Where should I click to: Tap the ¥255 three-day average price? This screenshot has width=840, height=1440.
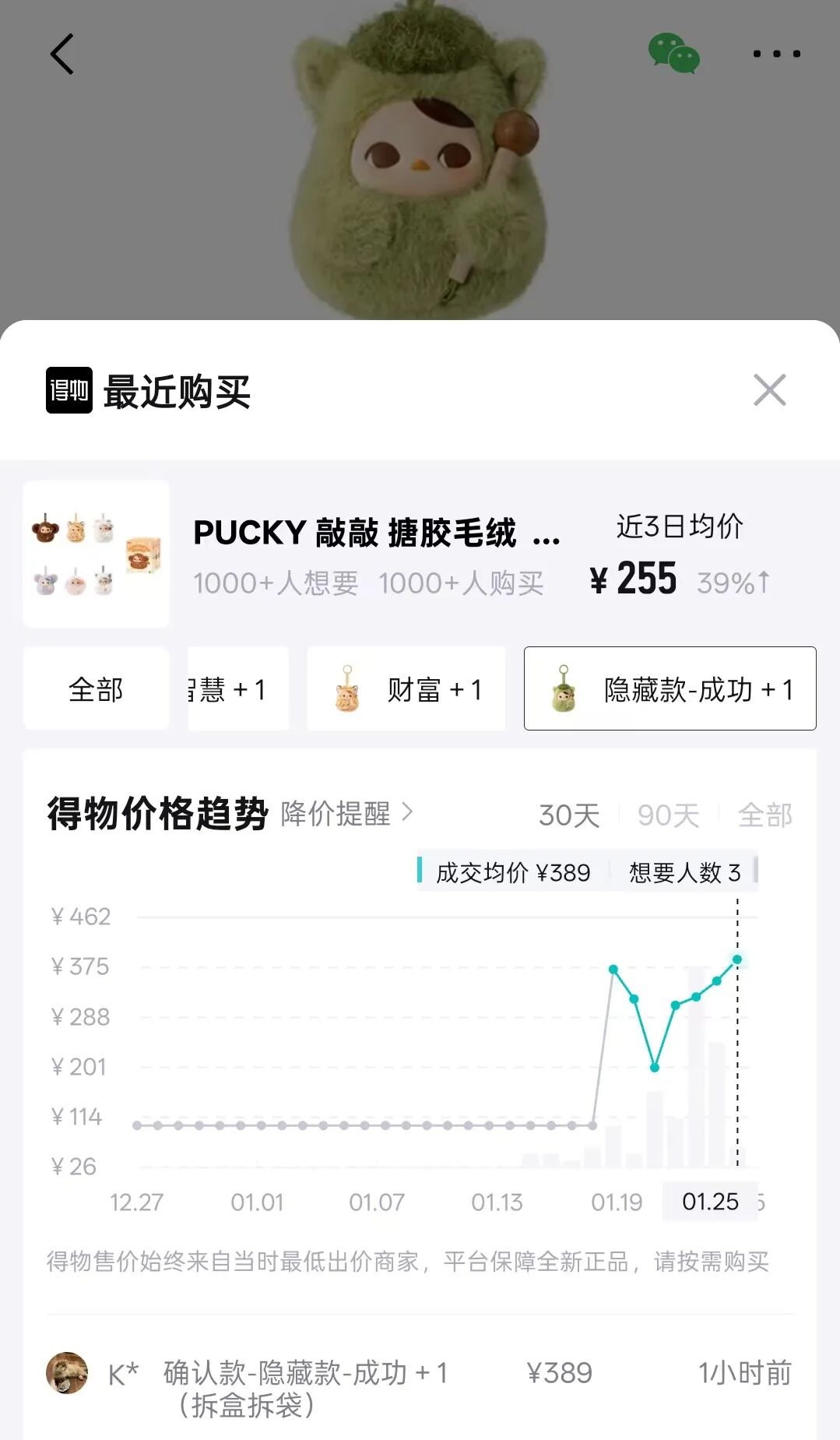[636, 579]
